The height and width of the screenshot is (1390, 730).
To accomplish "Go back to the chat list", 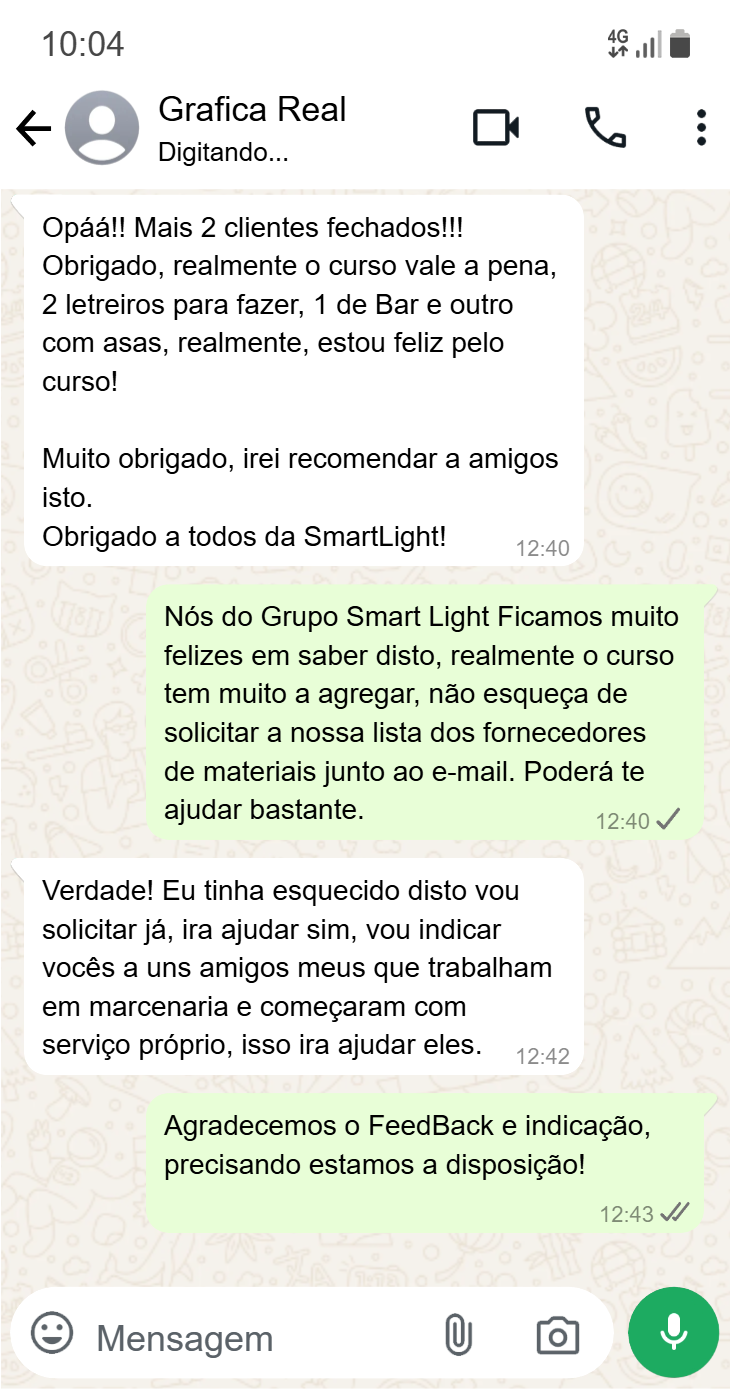I will click(33, 128).
